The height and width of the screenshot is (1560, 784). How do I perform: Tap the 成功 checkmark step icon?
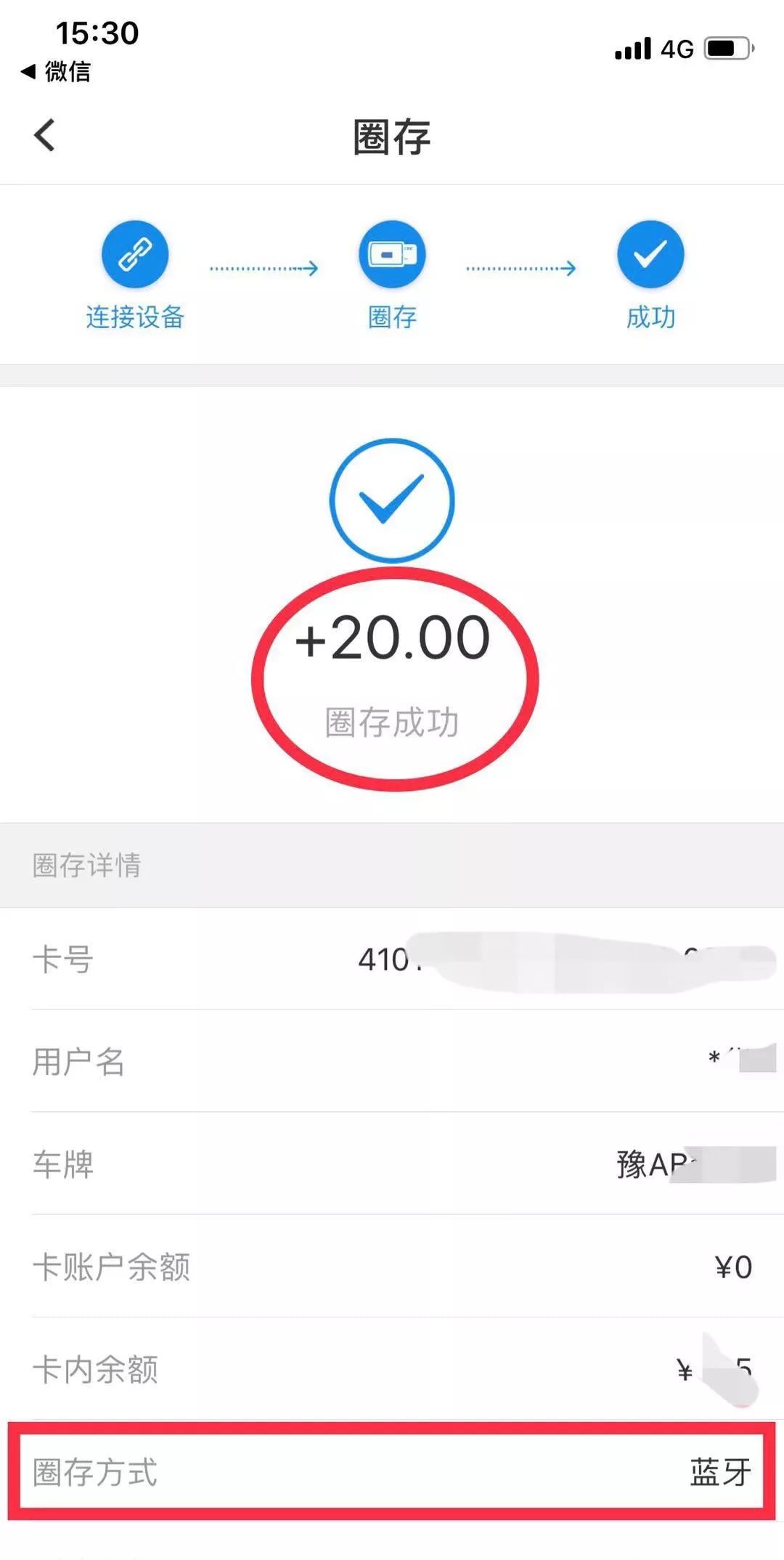[x=650, y=254]
